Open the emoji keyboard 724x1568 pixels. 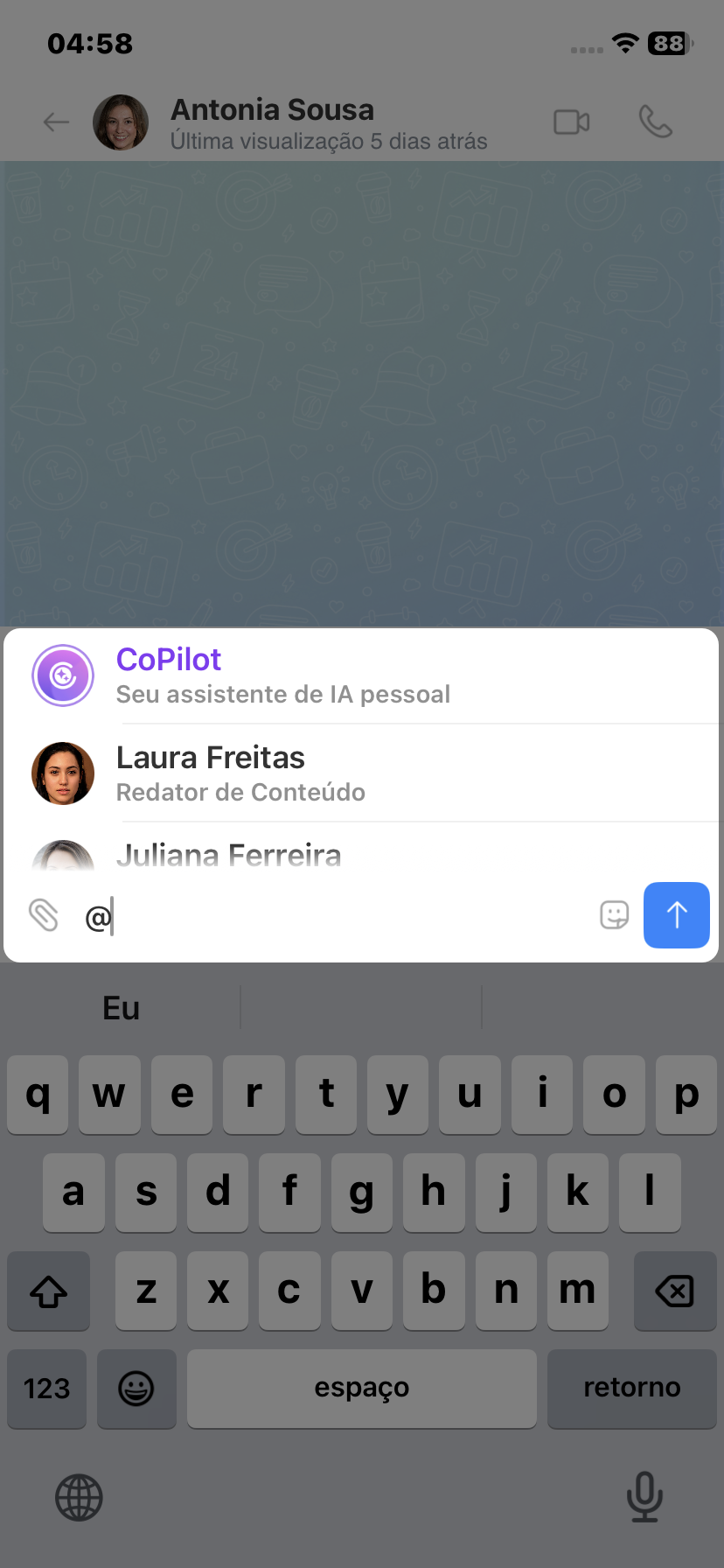pyautogui.click(x=136, y=1389)
